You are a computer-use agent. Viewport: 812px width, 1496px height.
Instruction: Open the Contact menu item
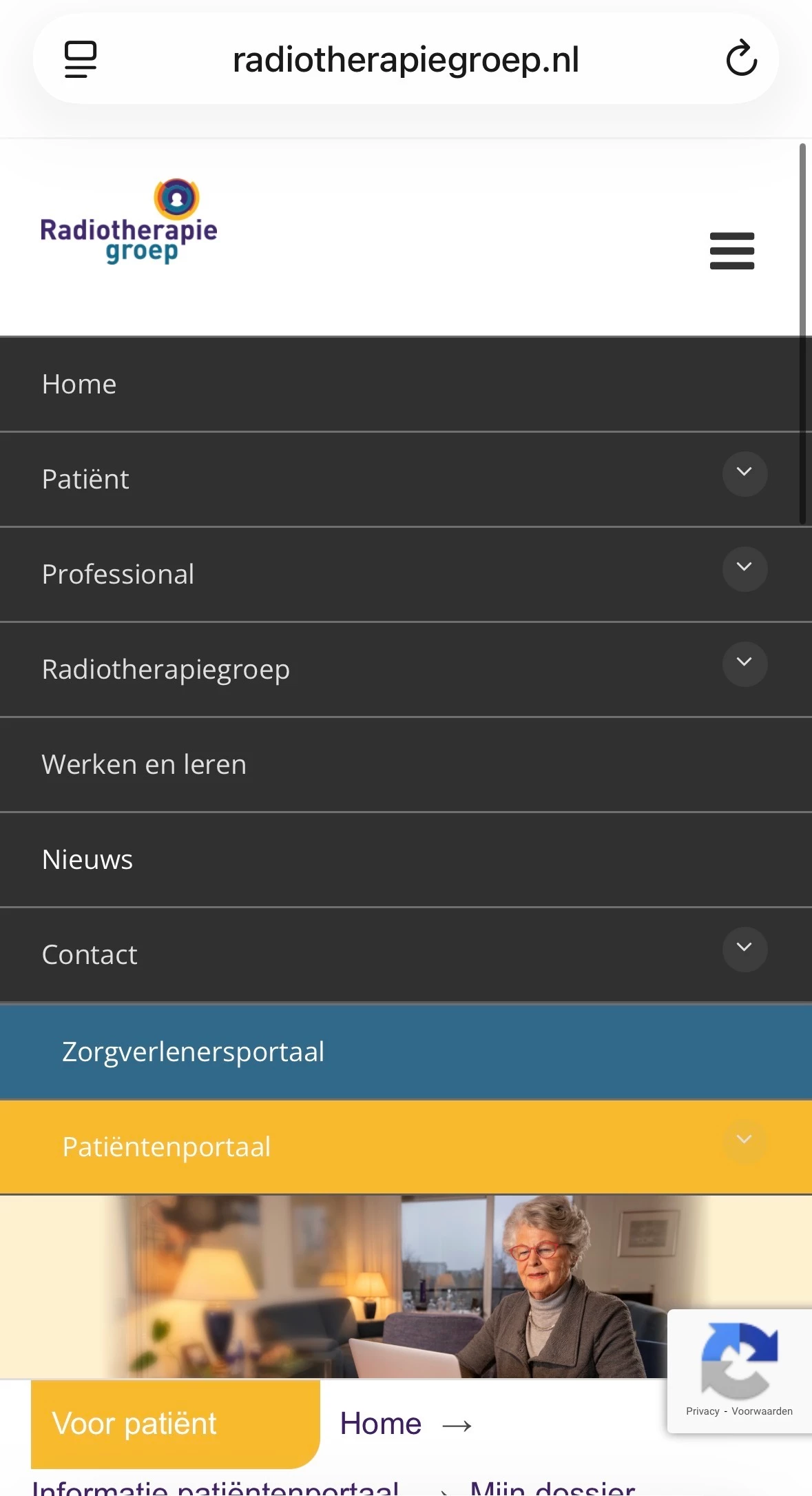90,955
